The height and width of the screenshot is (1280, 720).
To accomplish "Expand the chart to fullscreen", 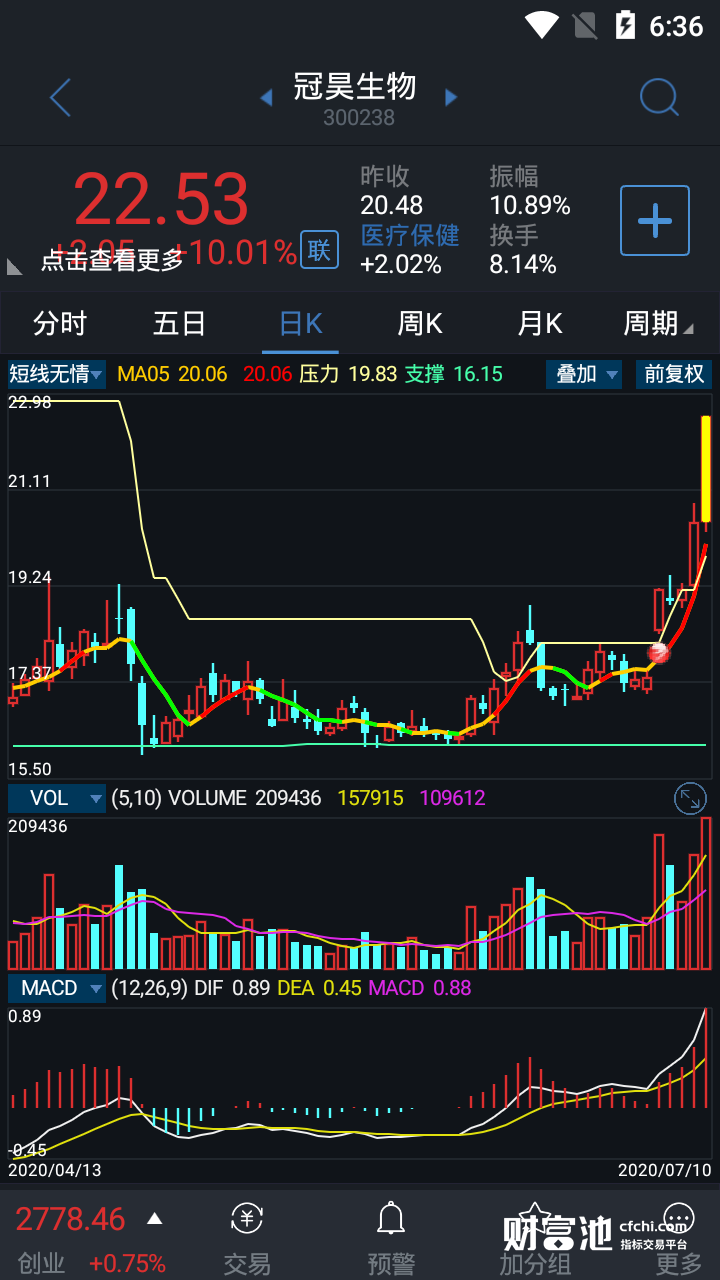I will pos(690,798).
